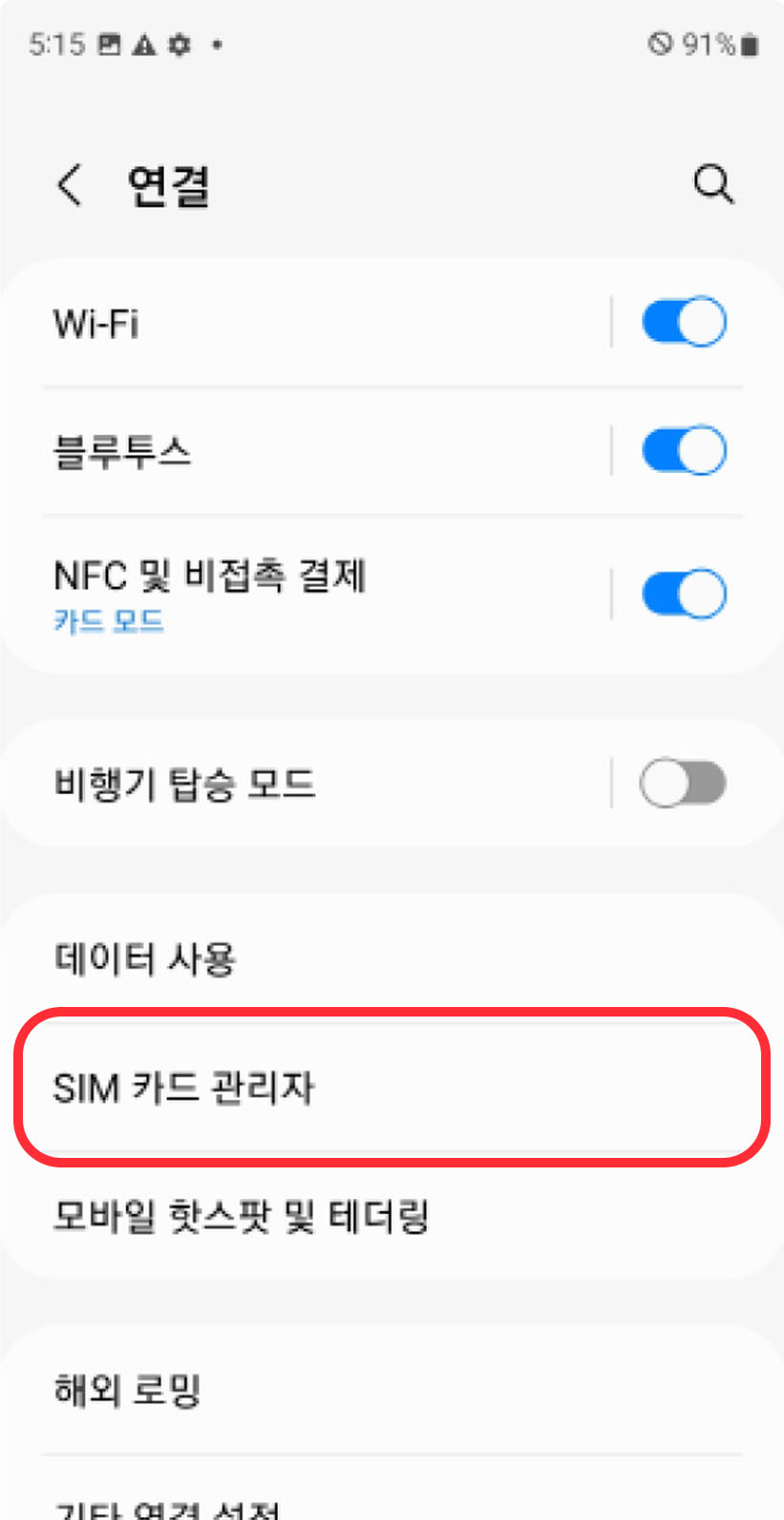Viewport: 784px width, 1520px height.
Task: Open 기타 연결 설정
Action: point(167,1509)
